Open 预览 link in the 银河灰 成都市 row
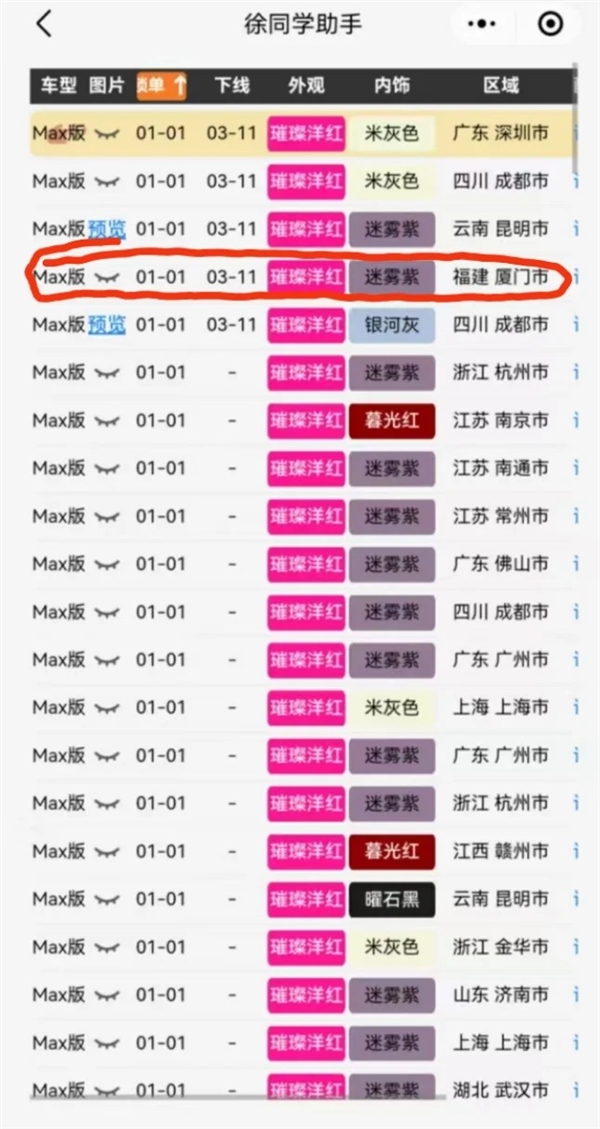Viewport: 600px width, 1129px height. 107,325
